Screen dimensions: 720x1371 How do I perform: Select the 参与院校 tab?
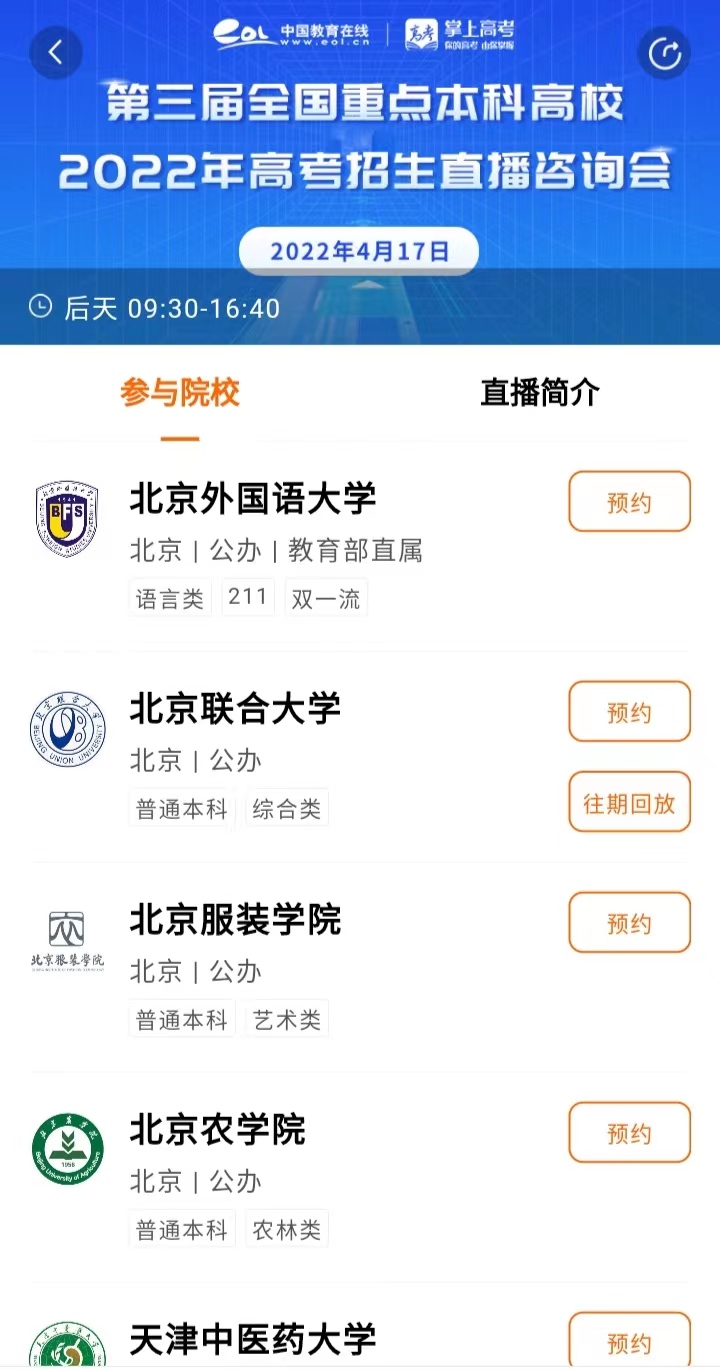point(180,393)
